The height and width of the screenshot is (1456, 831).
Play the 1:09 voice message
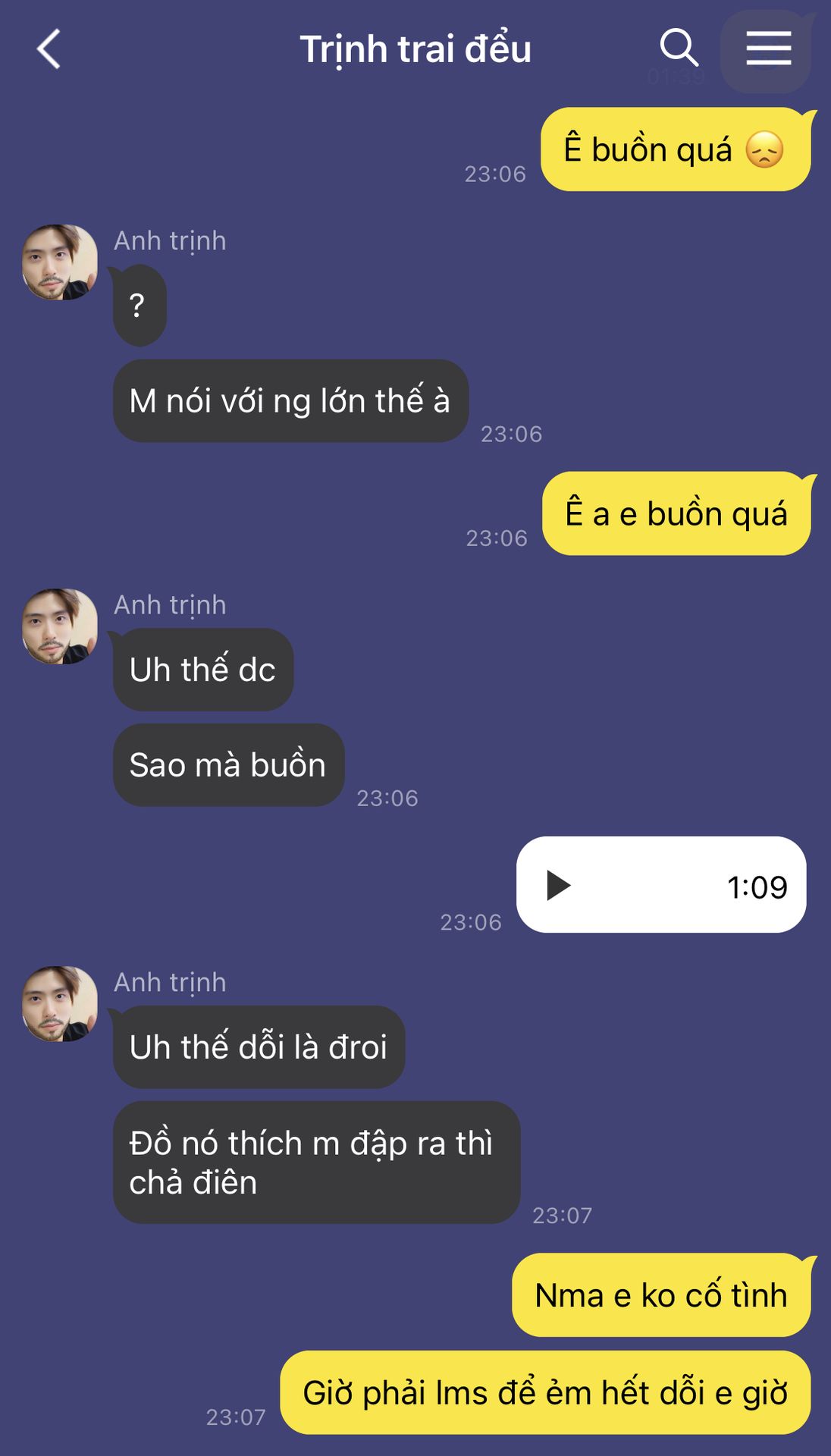point(559,885)
